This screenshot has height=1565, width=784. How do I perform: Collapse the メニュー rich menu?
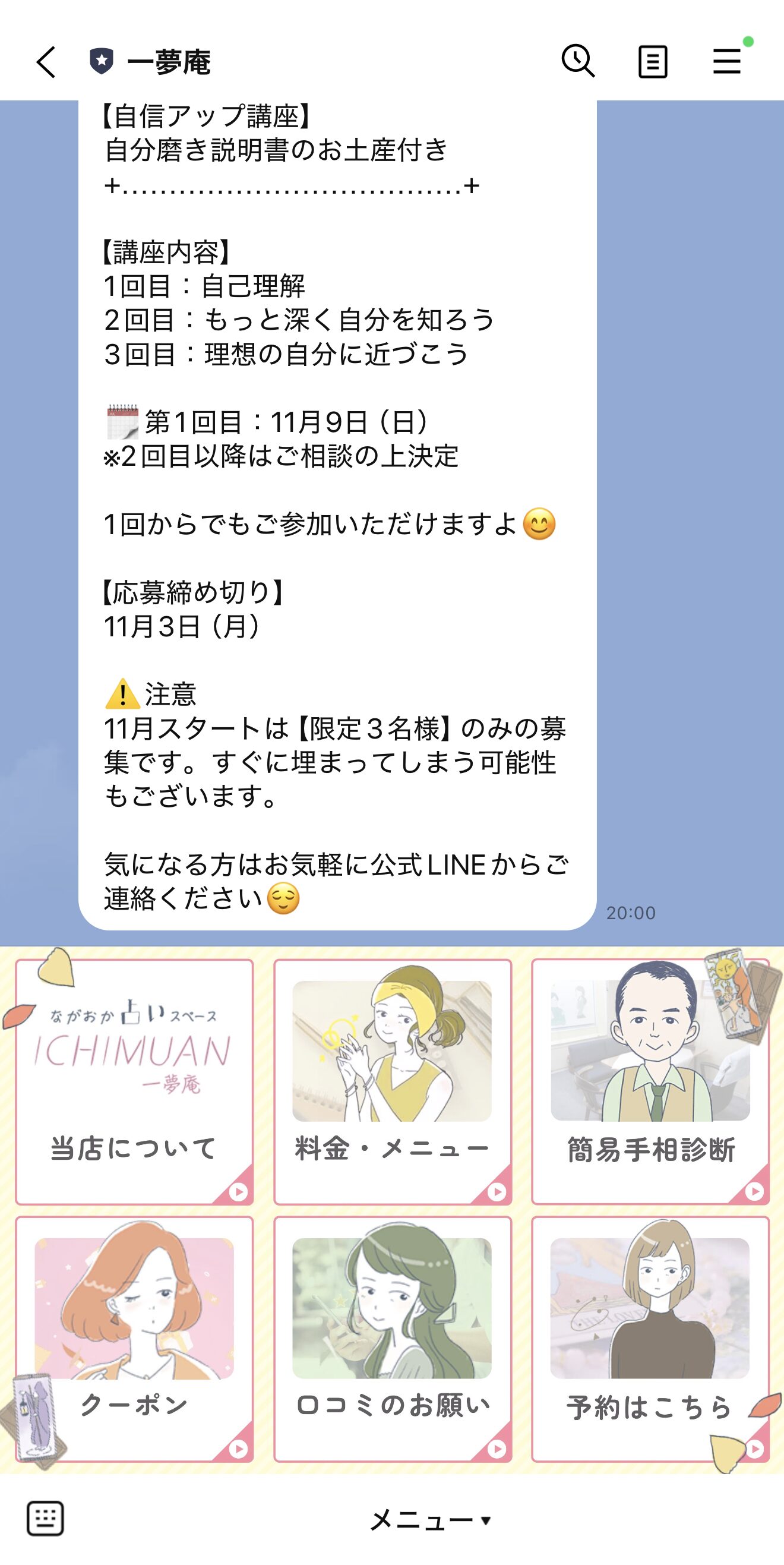[430, 1519]
